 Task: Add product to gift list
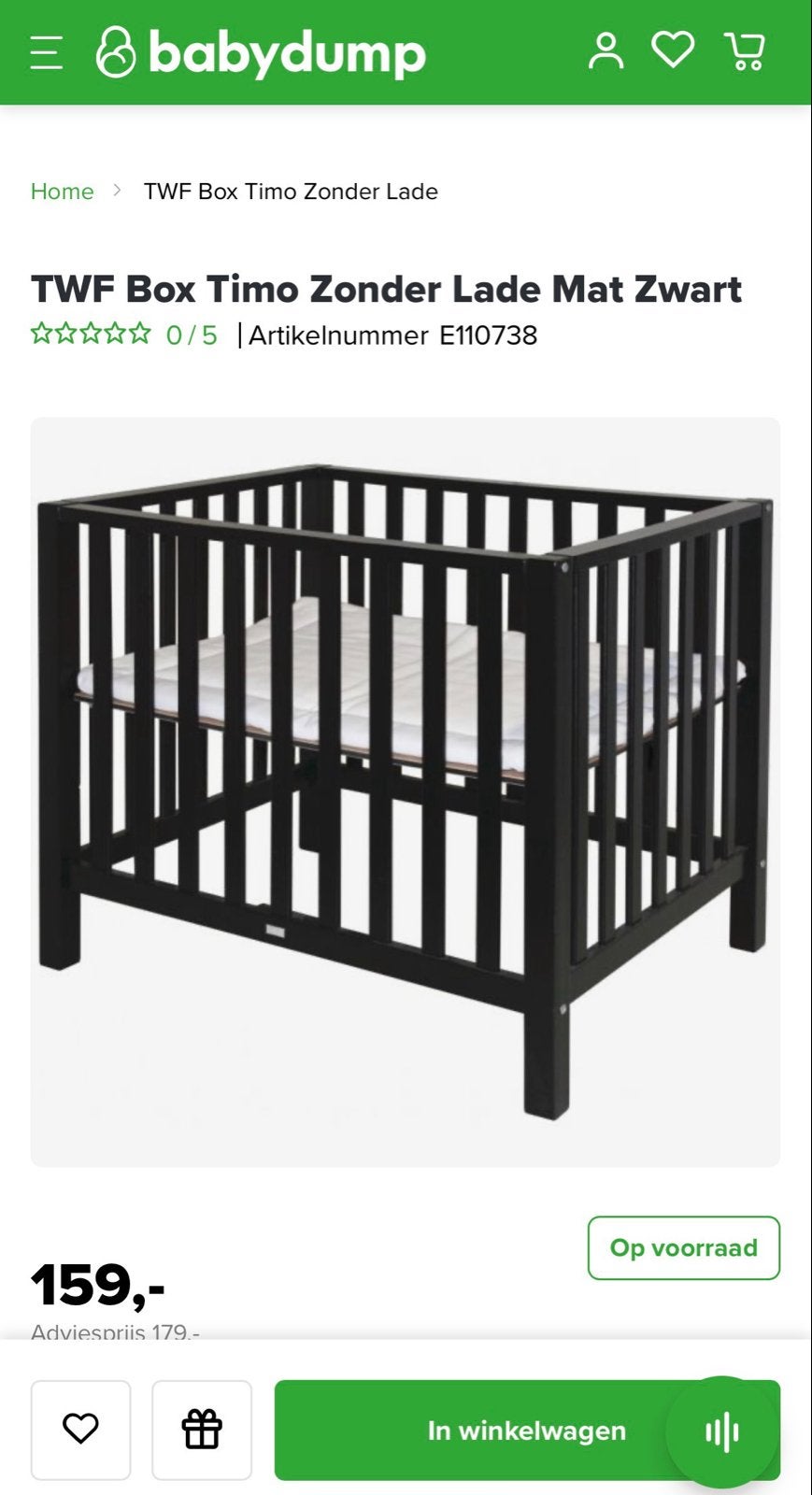coord(202,1430)
